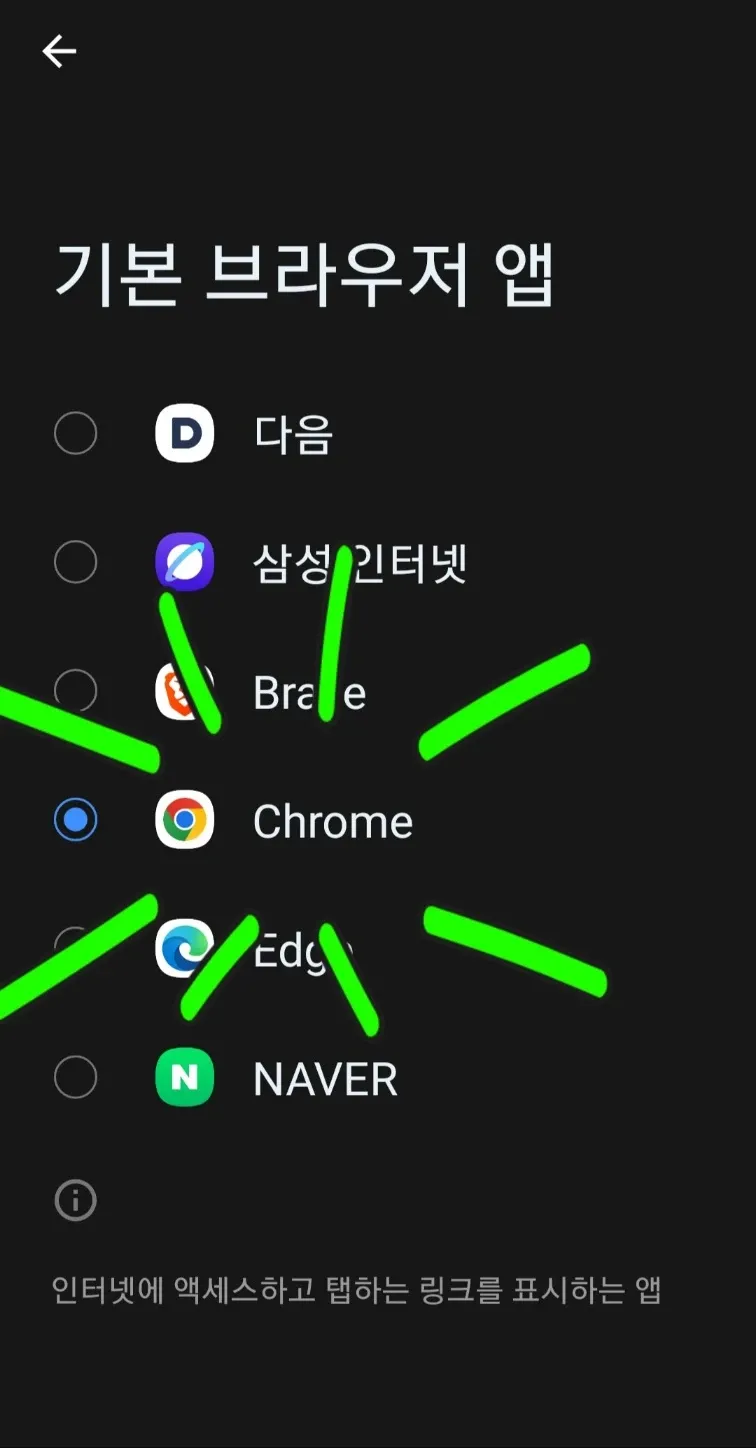
Task: Go back with the top arrow
Action: 59,51
